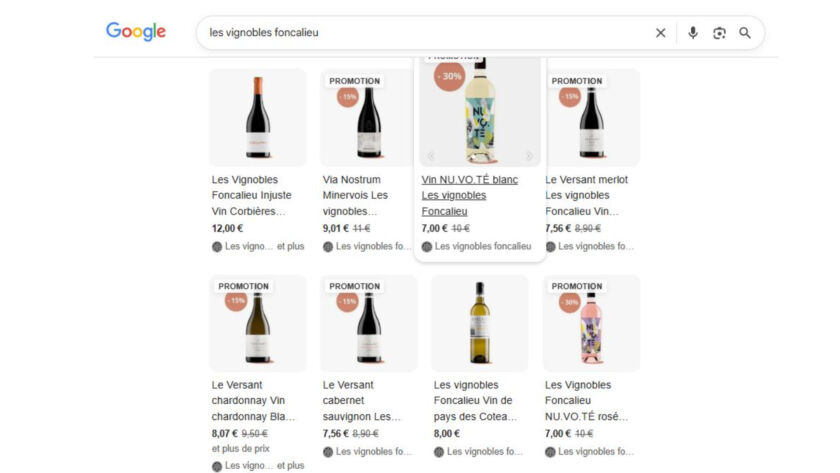Open the Vin de pays des Coteaux product

pos(475,400)
